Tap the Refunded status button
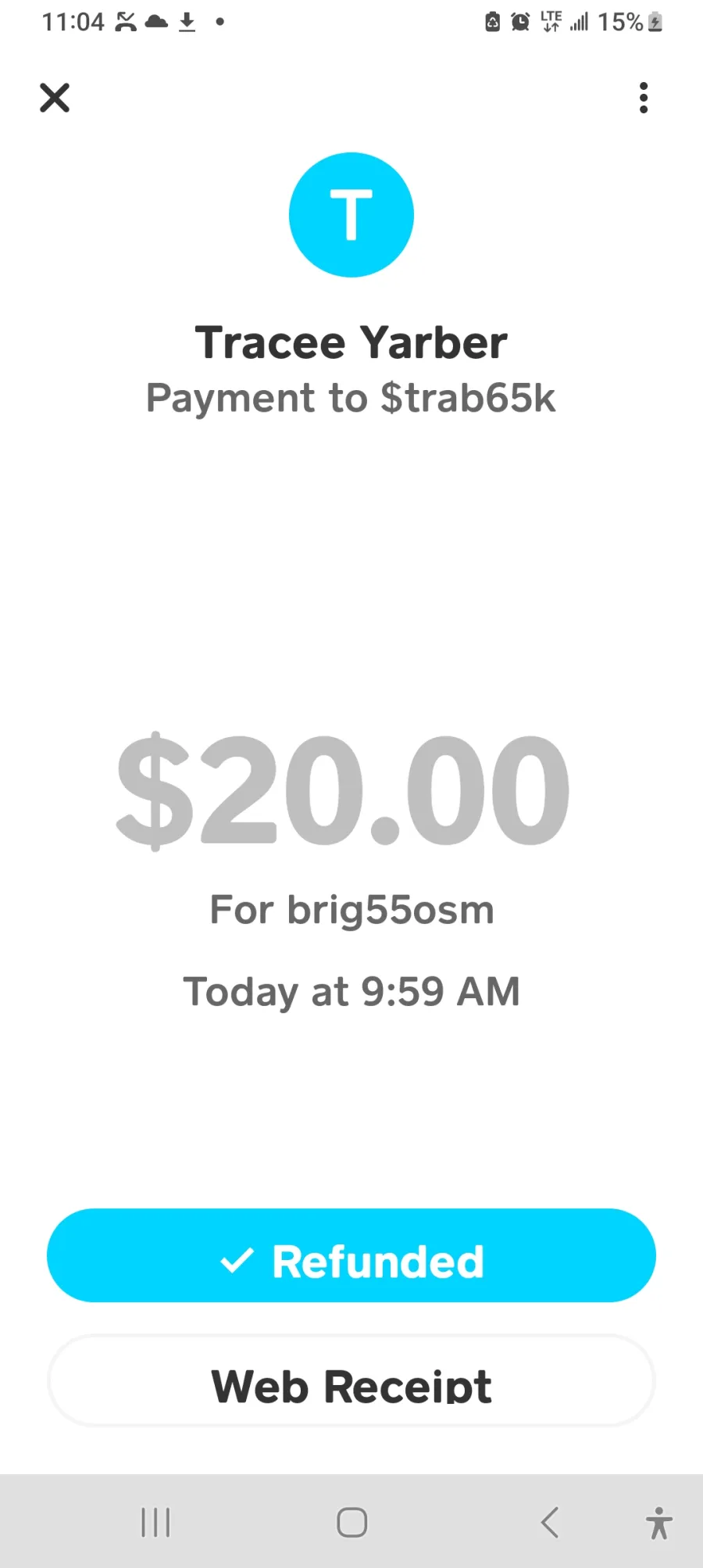703x1568 pixels. click(x=351, y=1255)
